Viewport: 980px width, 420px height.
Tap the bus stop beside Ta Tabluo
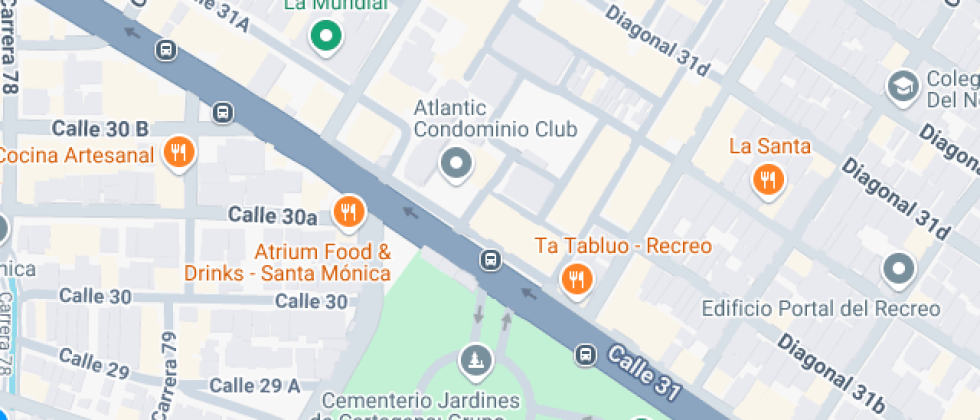point(490,260)
